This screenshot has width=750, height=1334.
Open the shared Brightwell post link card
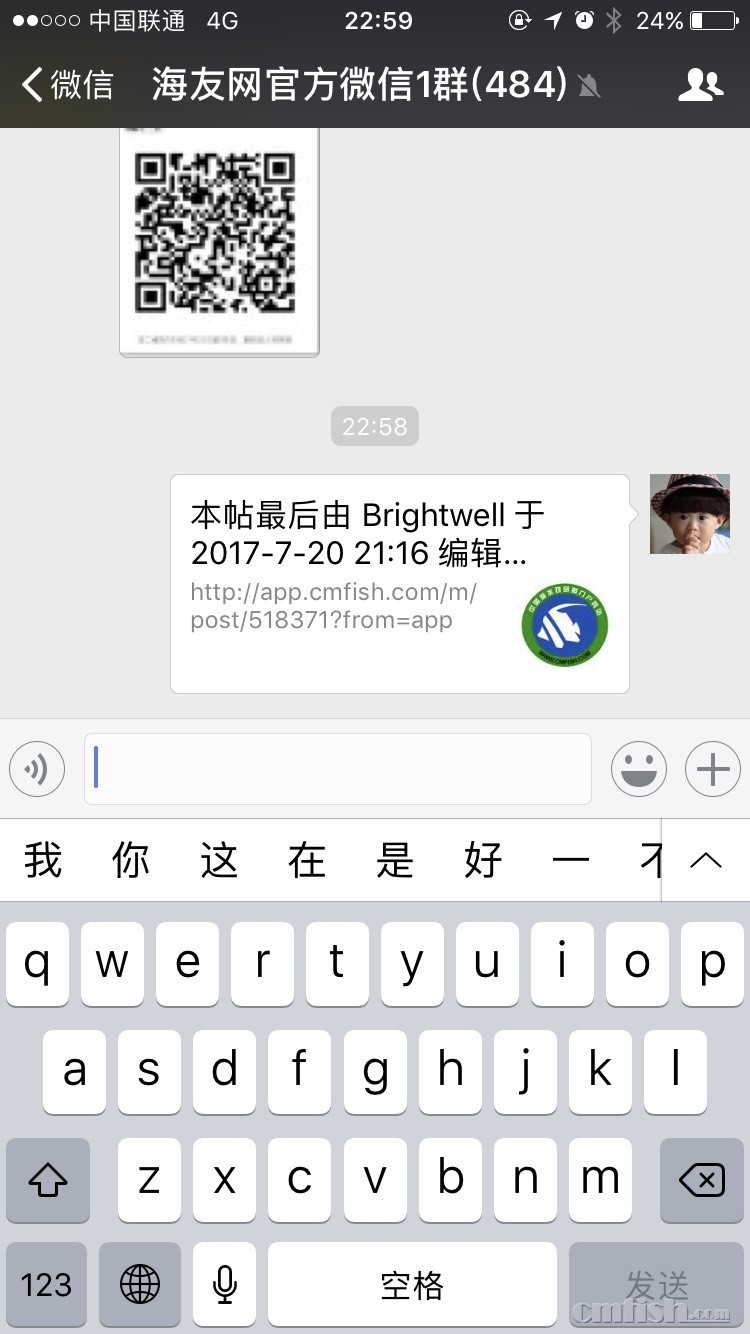(x=400, y=583)
